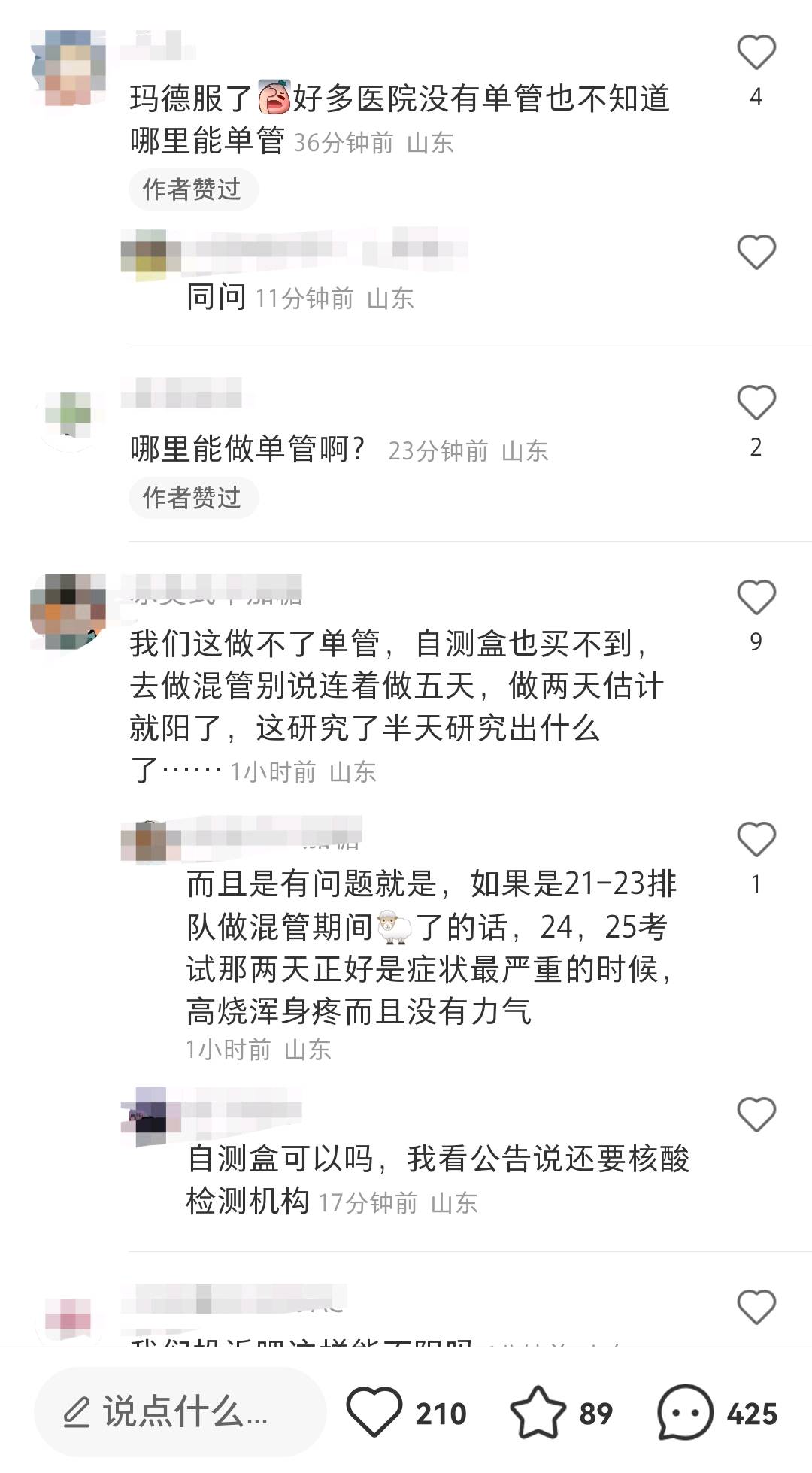Open the avatar of the 我们这做不了单管 commenter

(x=68, y=611)
